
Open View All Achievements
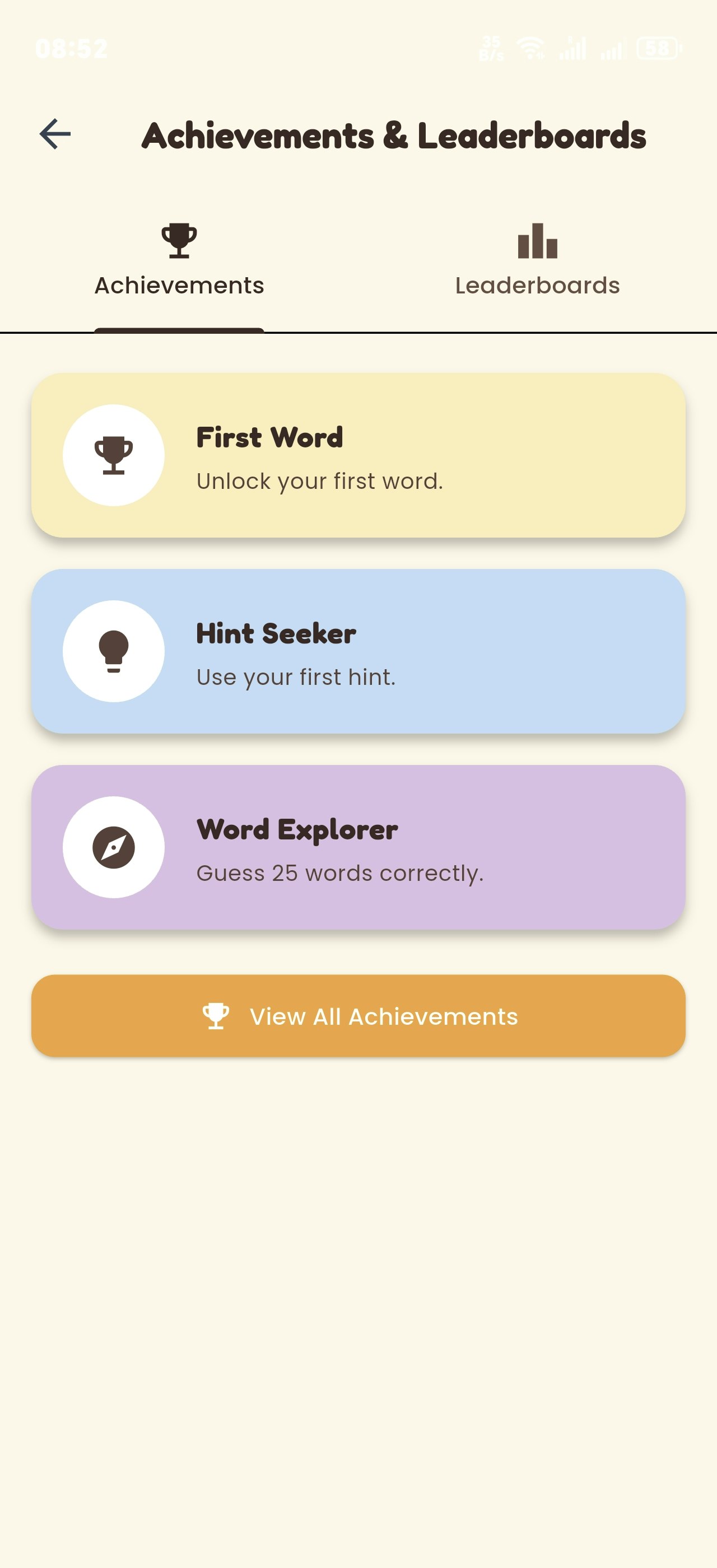[x=358, y=1015]
